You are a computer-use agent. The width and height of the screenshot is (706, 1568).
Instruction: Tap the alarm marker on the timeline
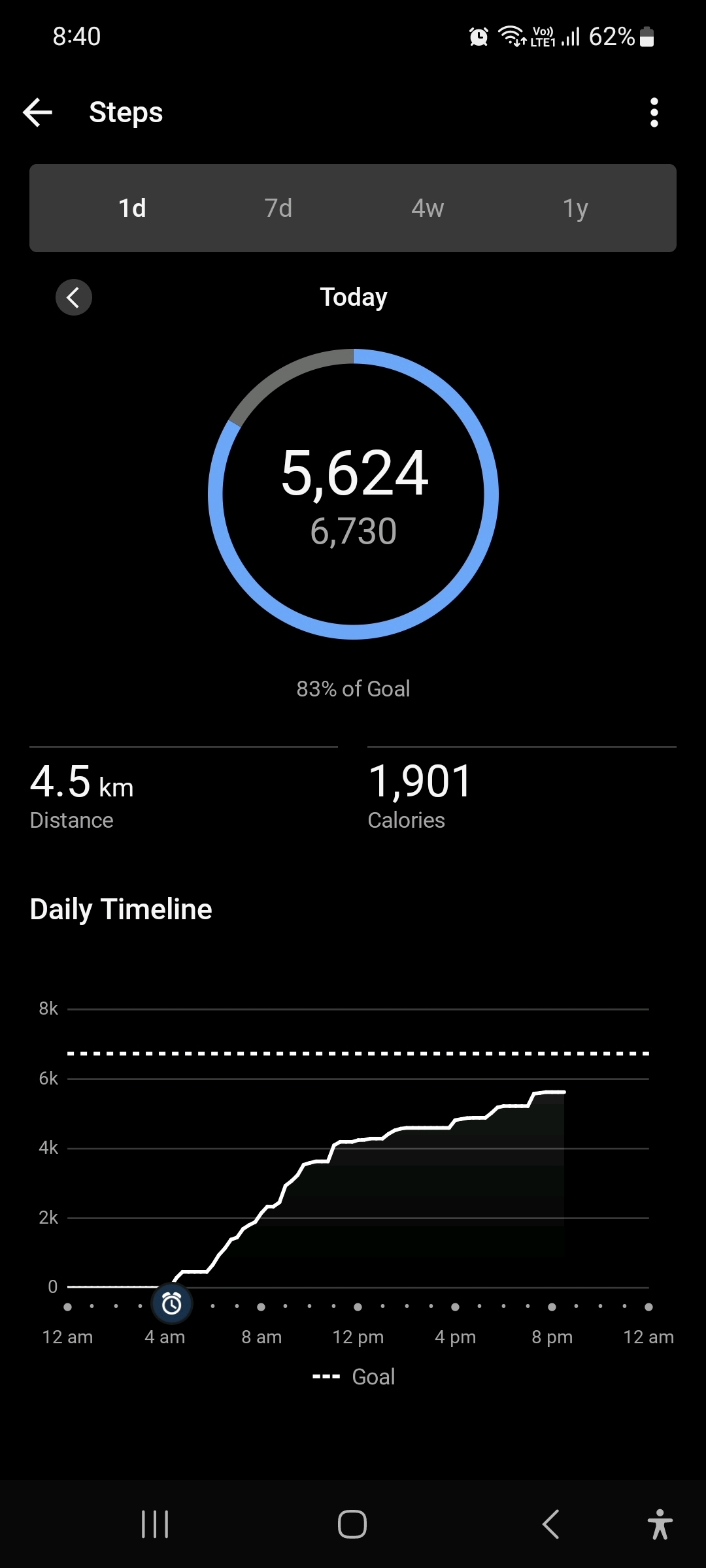click(172, 1304)
